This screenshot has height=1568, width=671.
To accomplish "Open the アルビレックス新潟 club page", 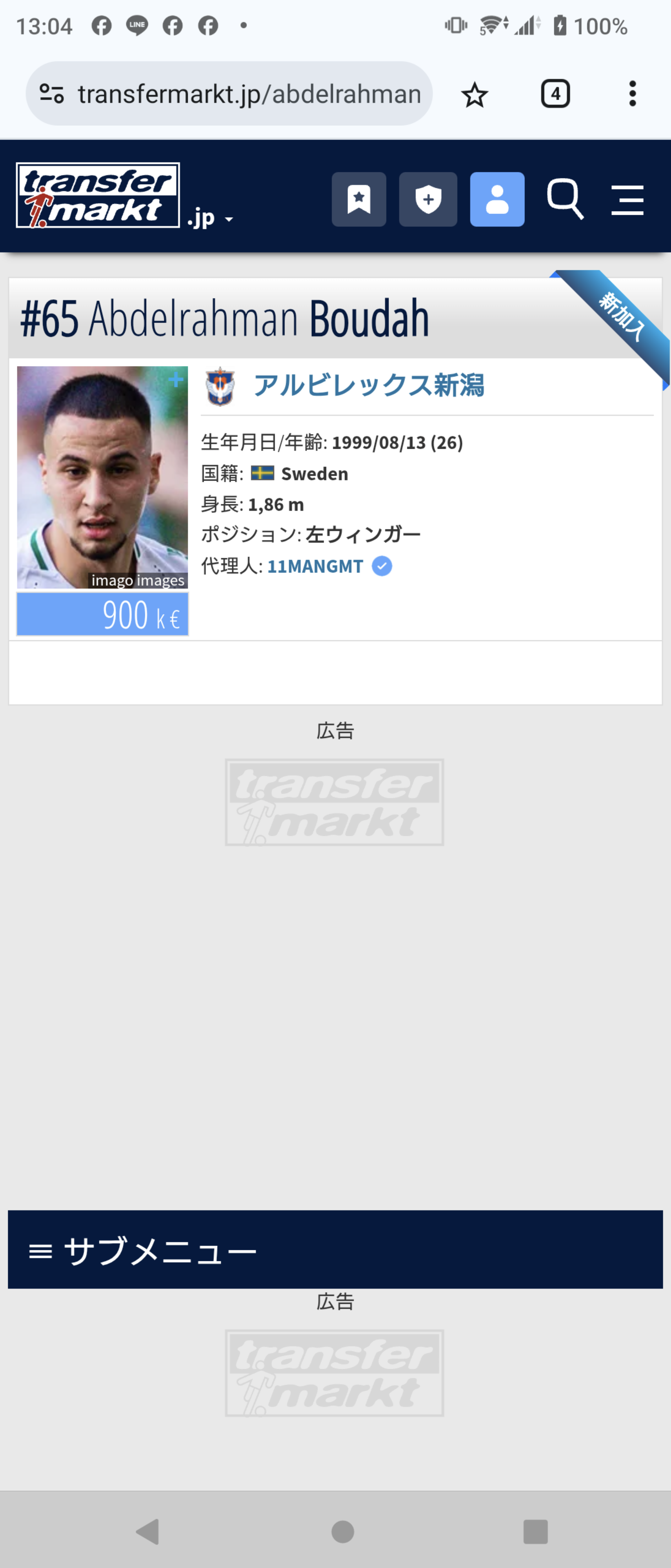I will [368, 386].
